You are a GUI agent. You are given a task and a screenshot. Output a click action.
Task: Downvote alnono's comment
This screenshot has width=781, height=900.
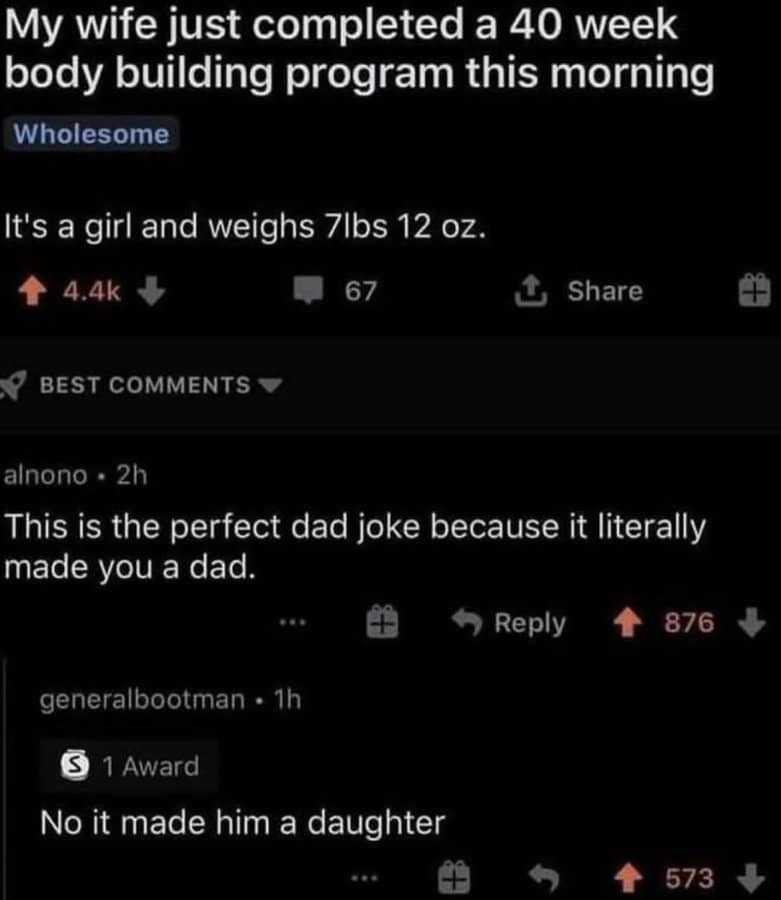752,623
